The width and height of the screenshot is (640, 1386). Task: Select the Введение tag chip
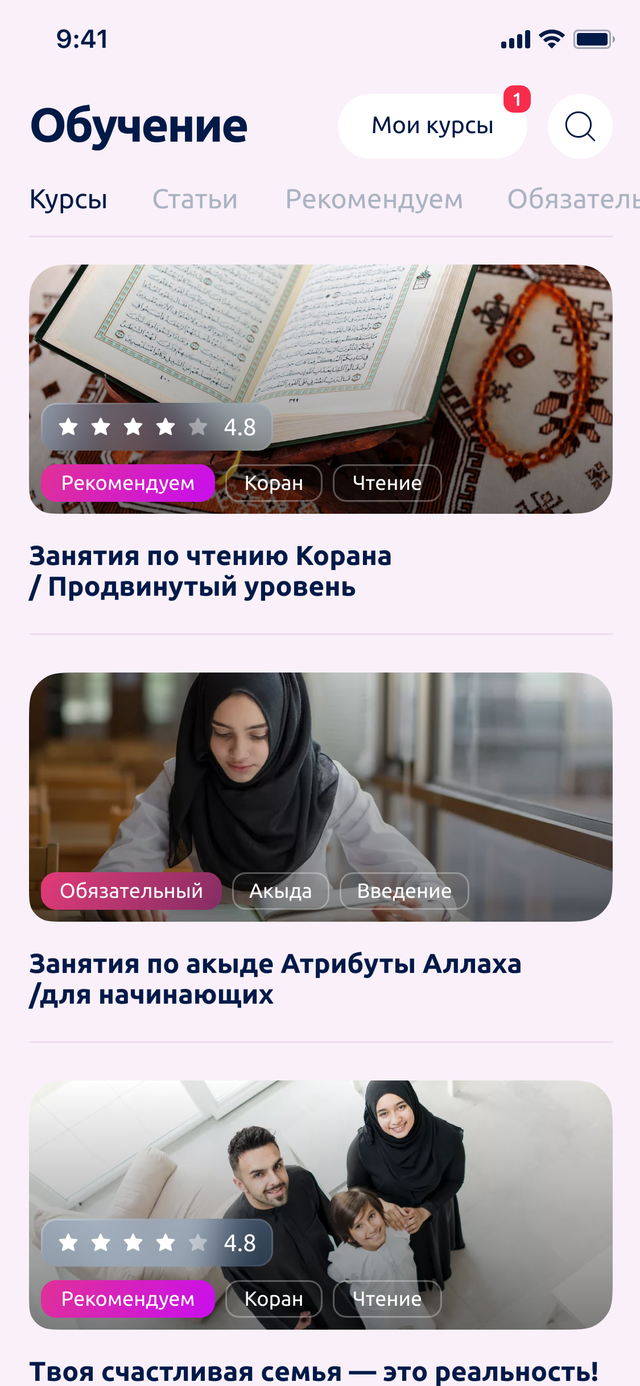coord(404,891)
